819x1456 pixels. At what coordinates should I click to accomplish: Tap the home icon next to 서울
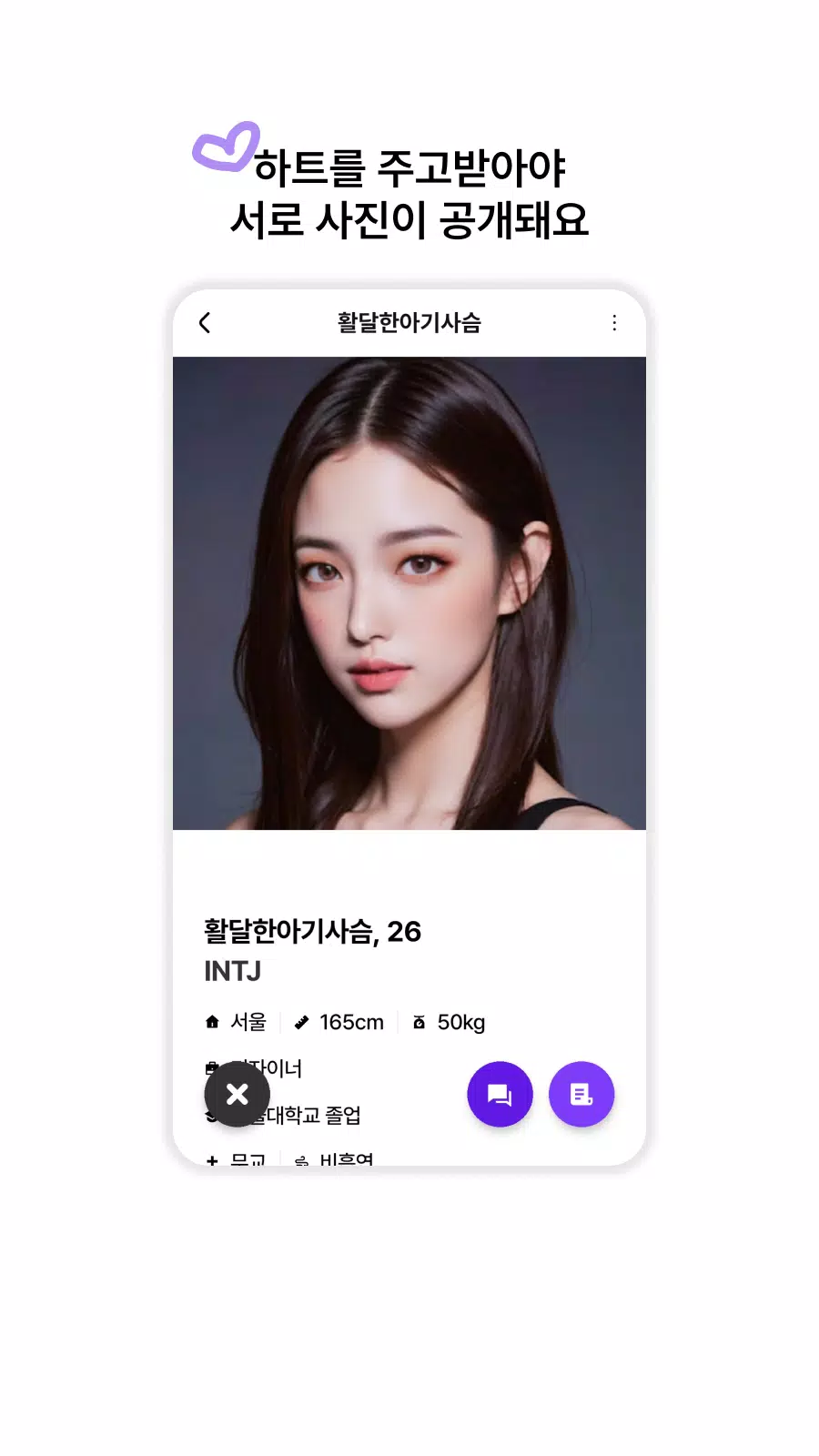(211, 1021)
